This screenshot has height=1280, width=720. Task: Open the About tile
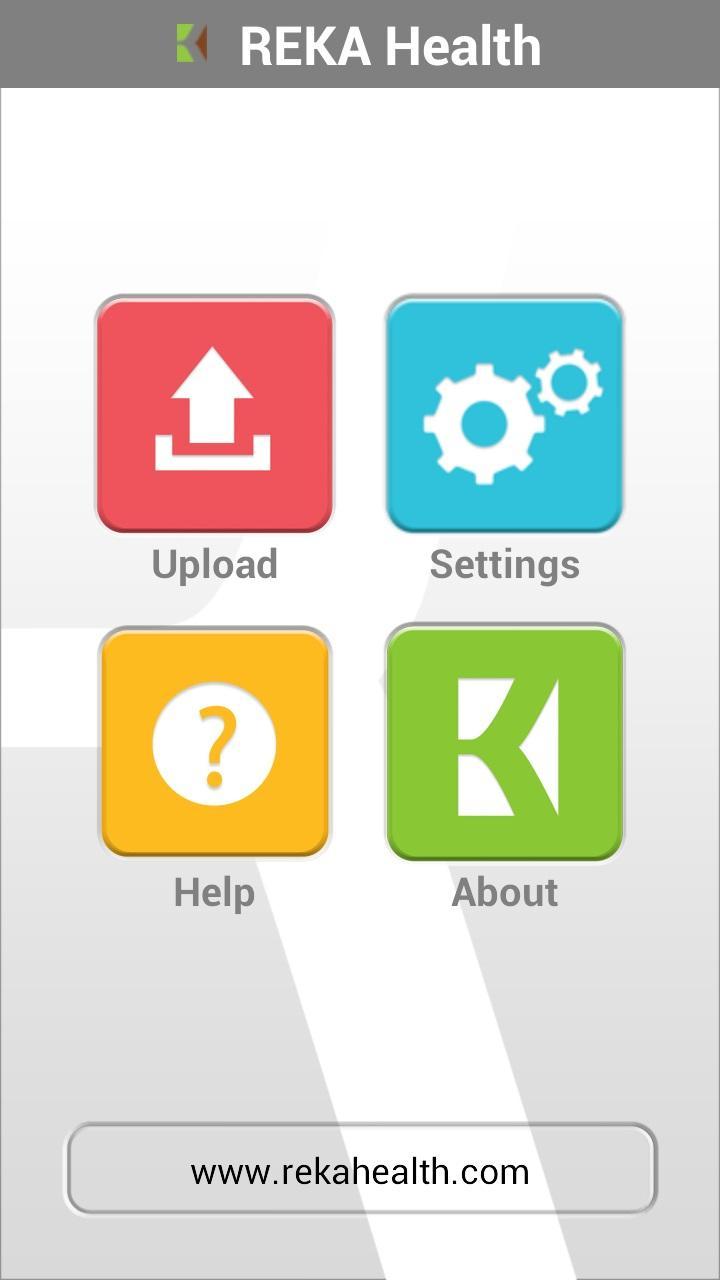(504, 743)
